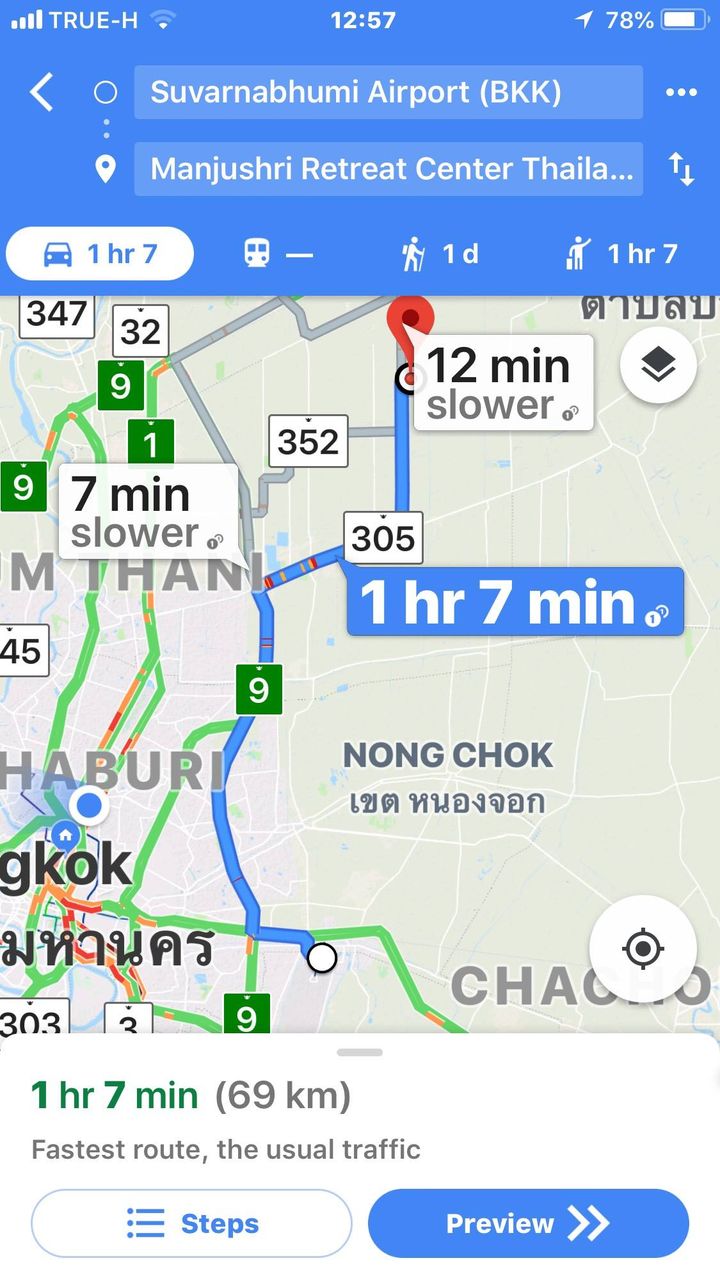Center the map on my location

(643, 947)
